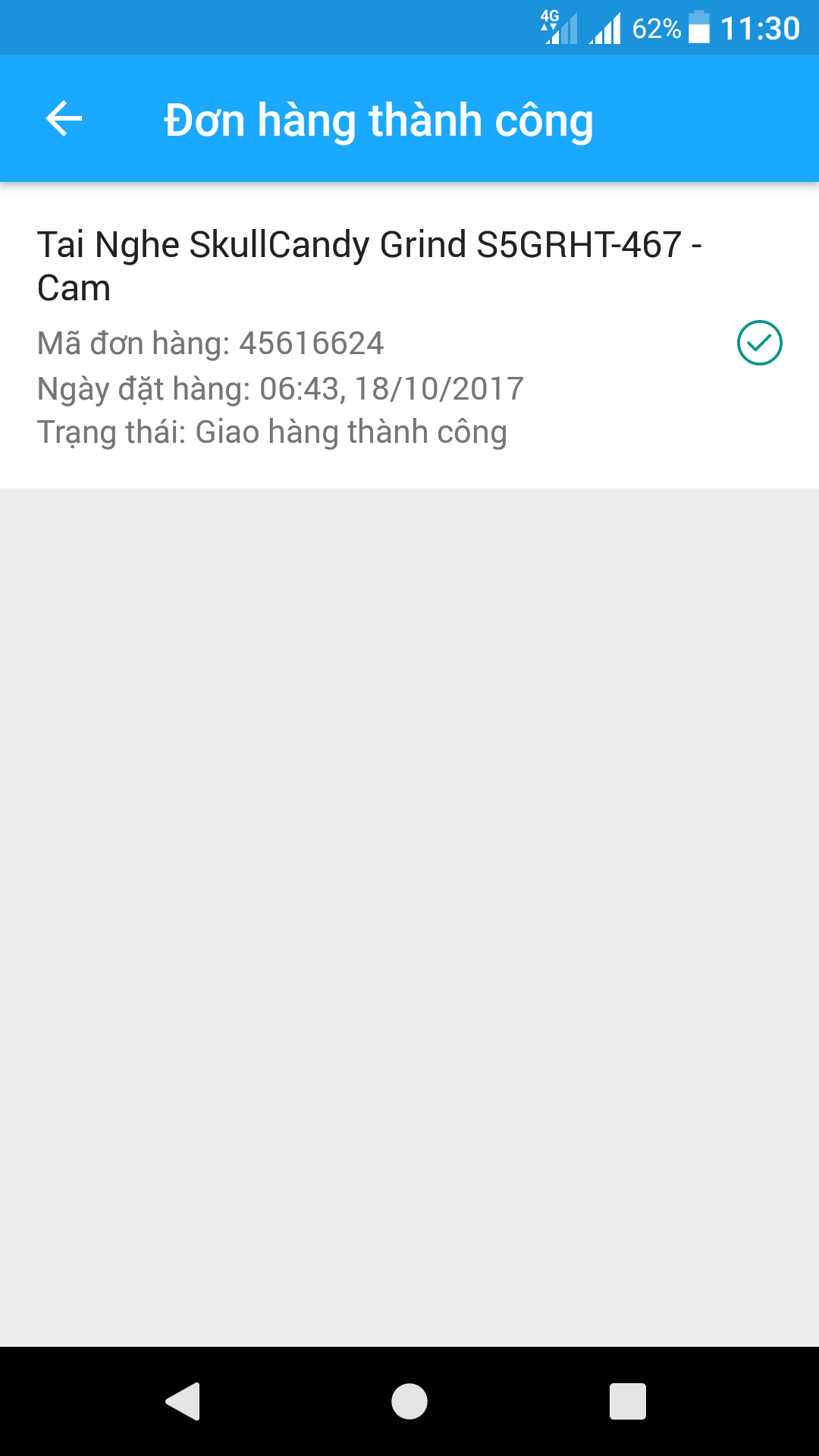
Task: Go back using the header arrow
Action: coord(64,119)
